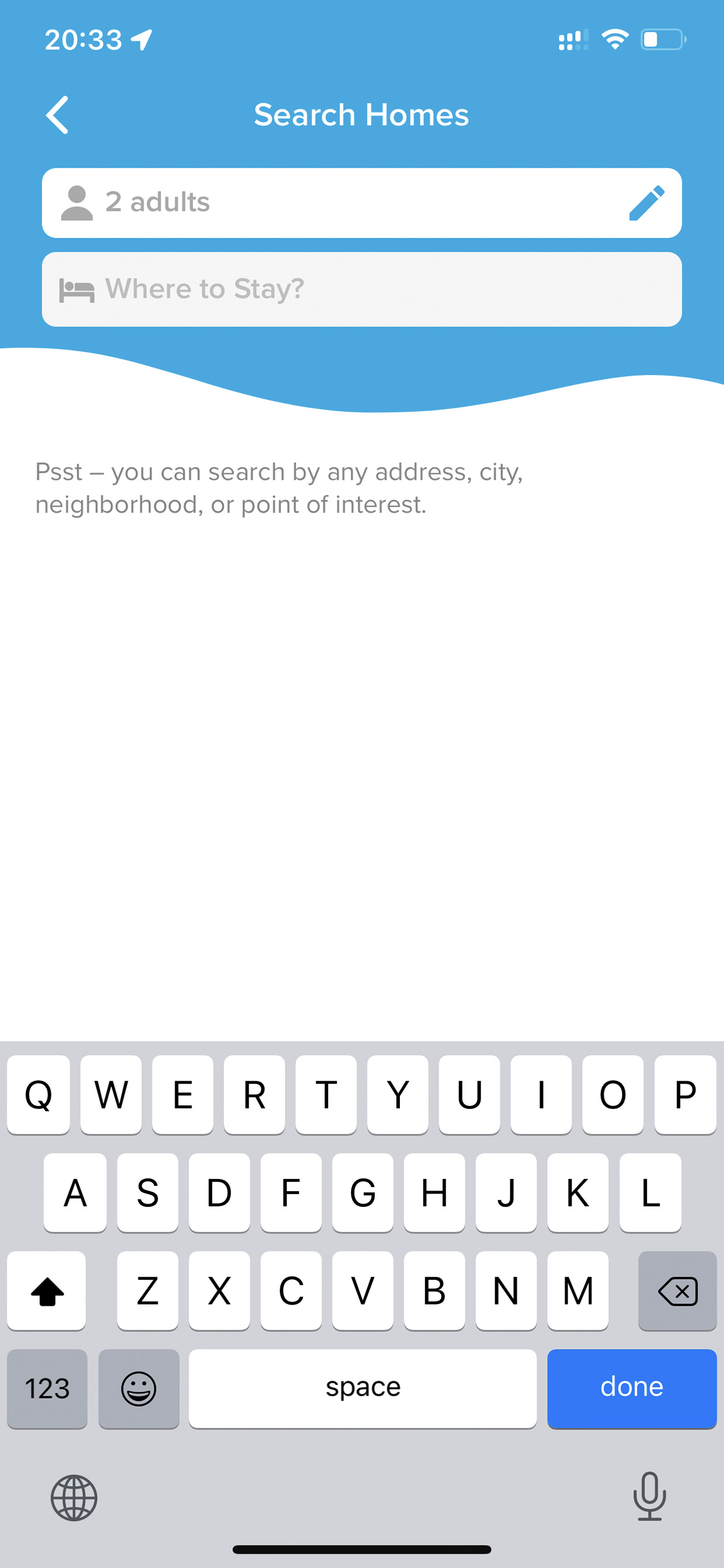Edit the 2 adults guest count
This screenshot has width=724, height=1568.
pos(646,203)
